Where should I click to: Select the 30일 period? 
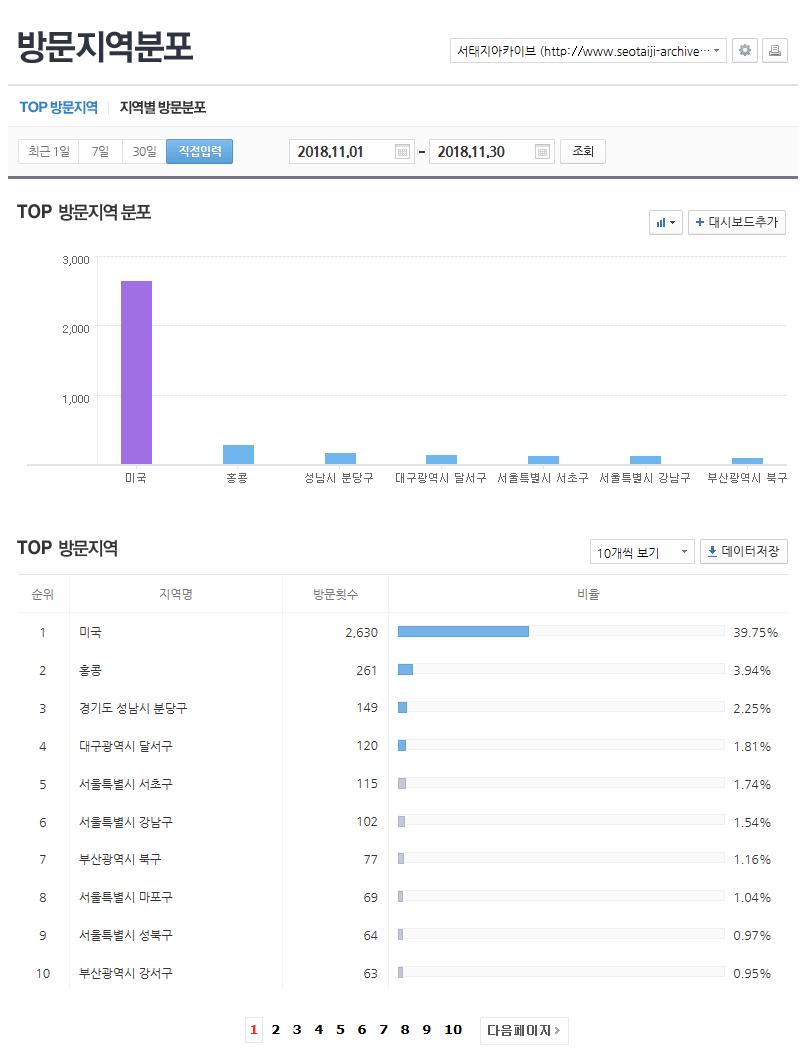pos(144,151)
